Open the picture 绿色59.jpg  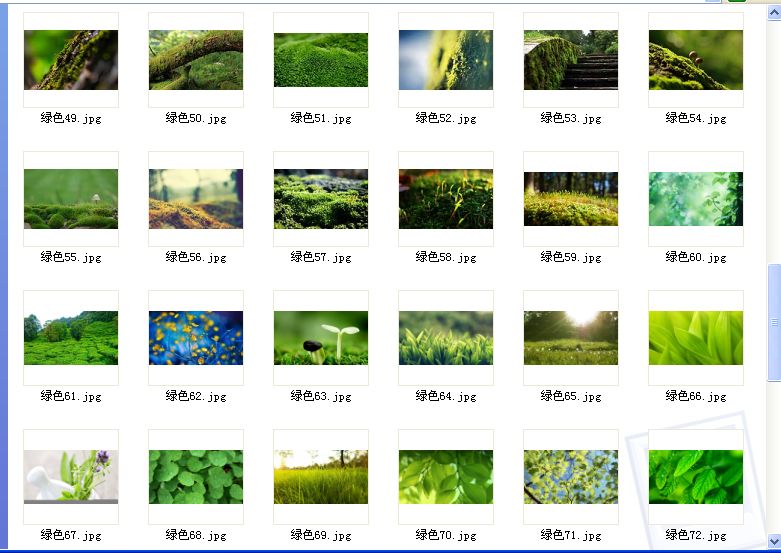click(x=570, y=199)
